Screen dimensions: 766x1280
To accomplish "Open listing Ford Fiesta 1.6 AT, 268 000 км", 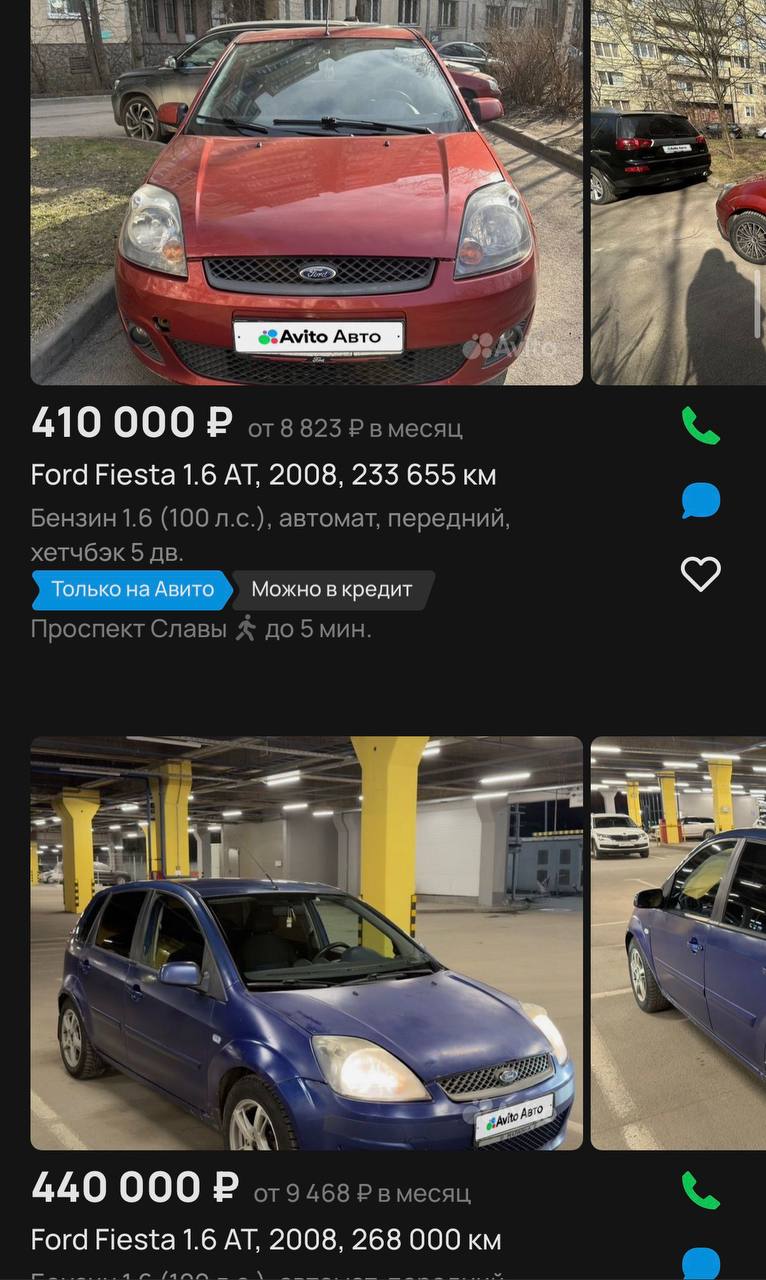I will click(265, 1240).
